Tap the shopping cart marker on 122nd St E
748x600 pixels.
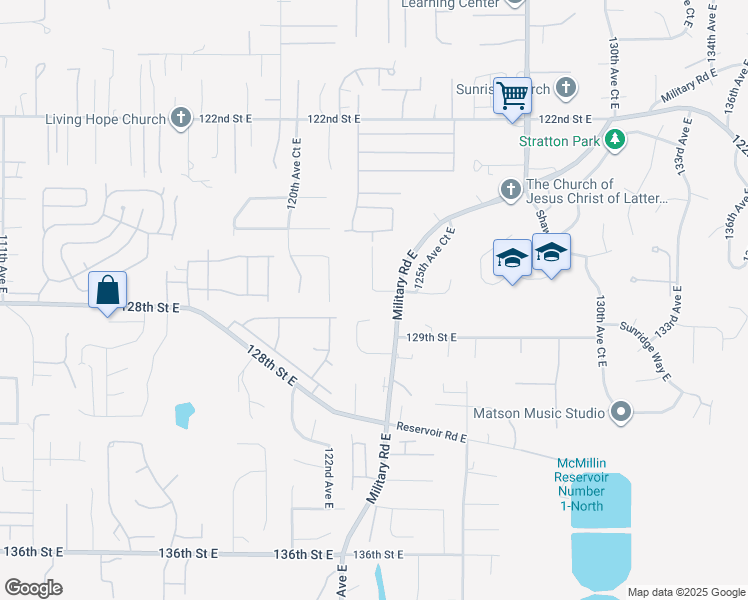[512, 97]
